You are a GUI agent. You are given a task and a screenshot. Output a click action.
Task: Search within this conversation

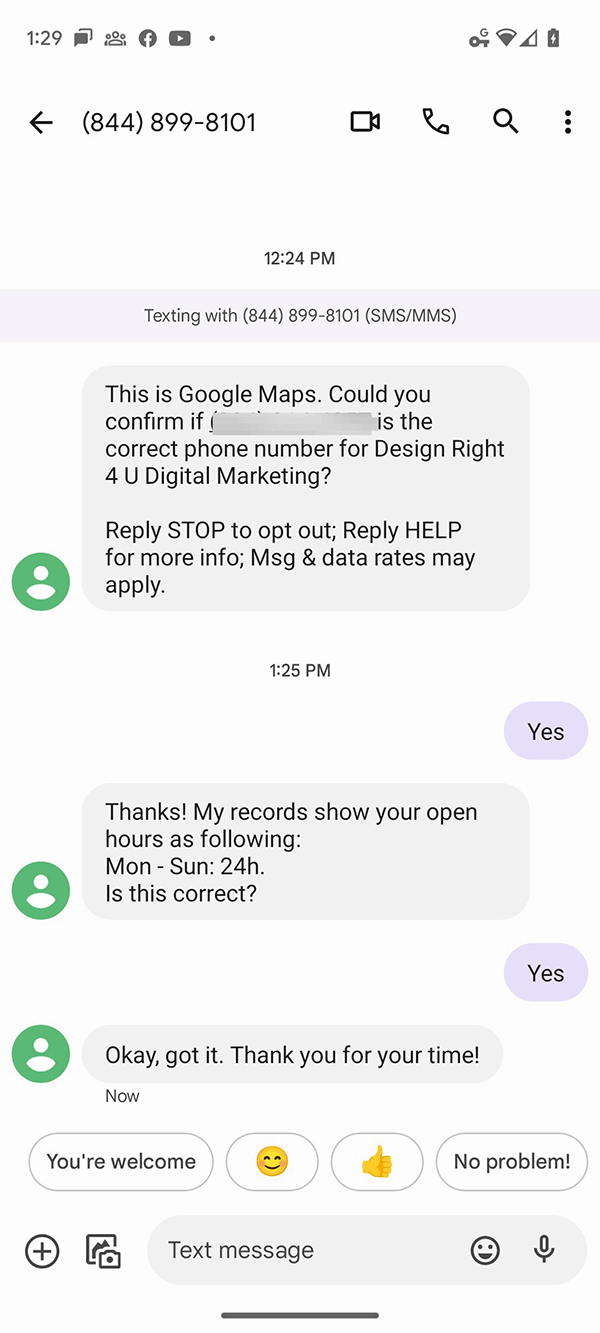click(506, 122)
